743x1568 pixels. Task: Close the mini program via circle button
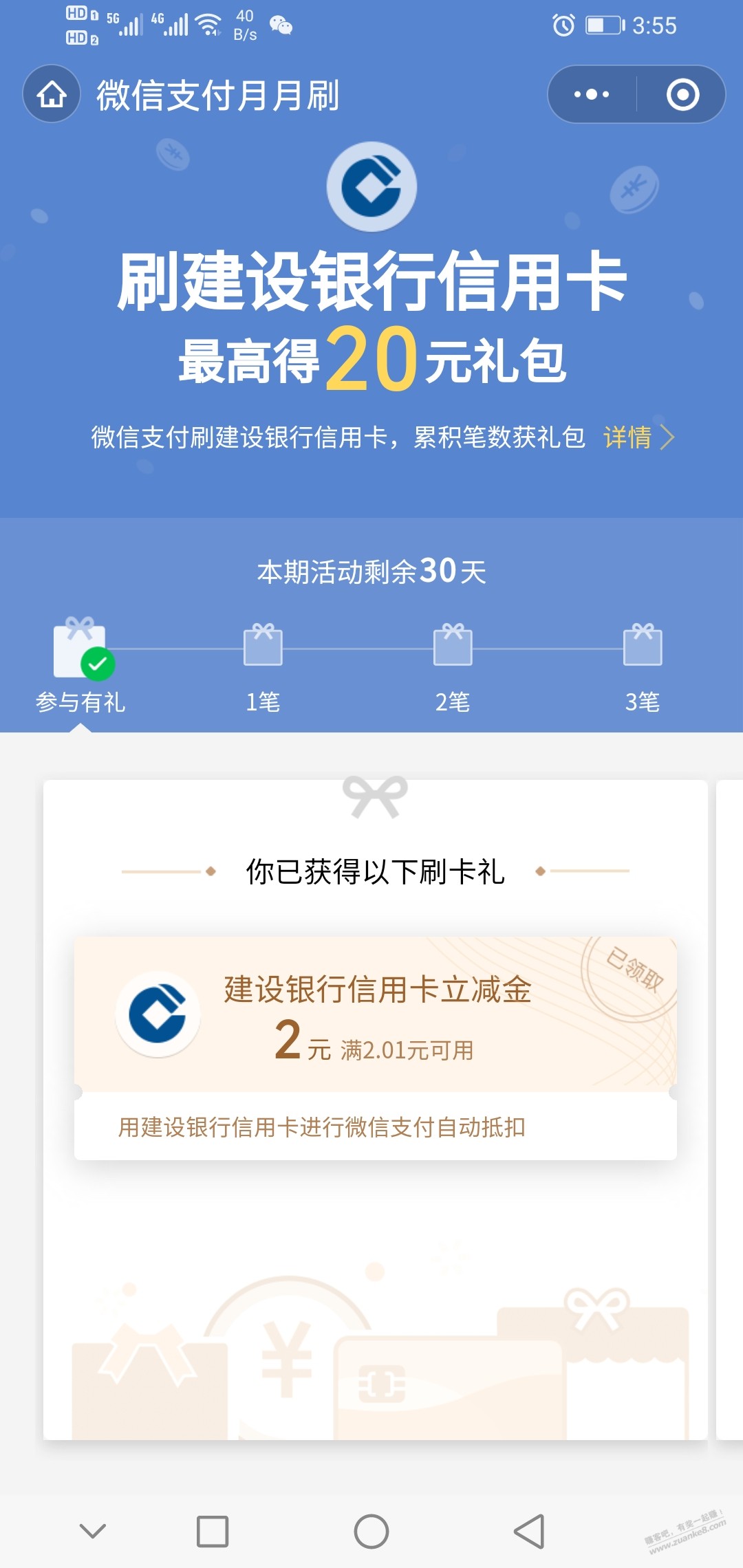(x=682, y=94)
